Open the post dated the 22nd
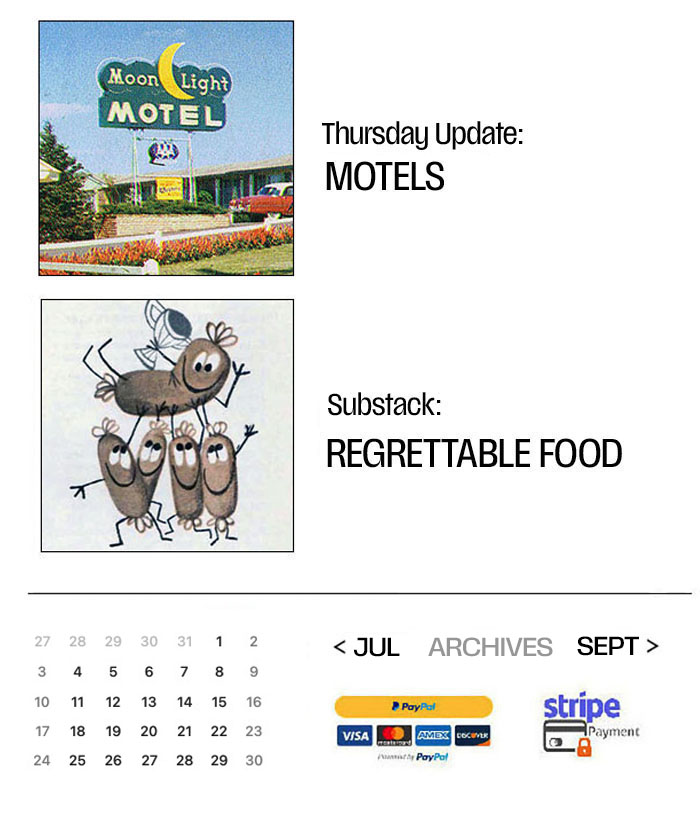 click(x=219, y=731)
